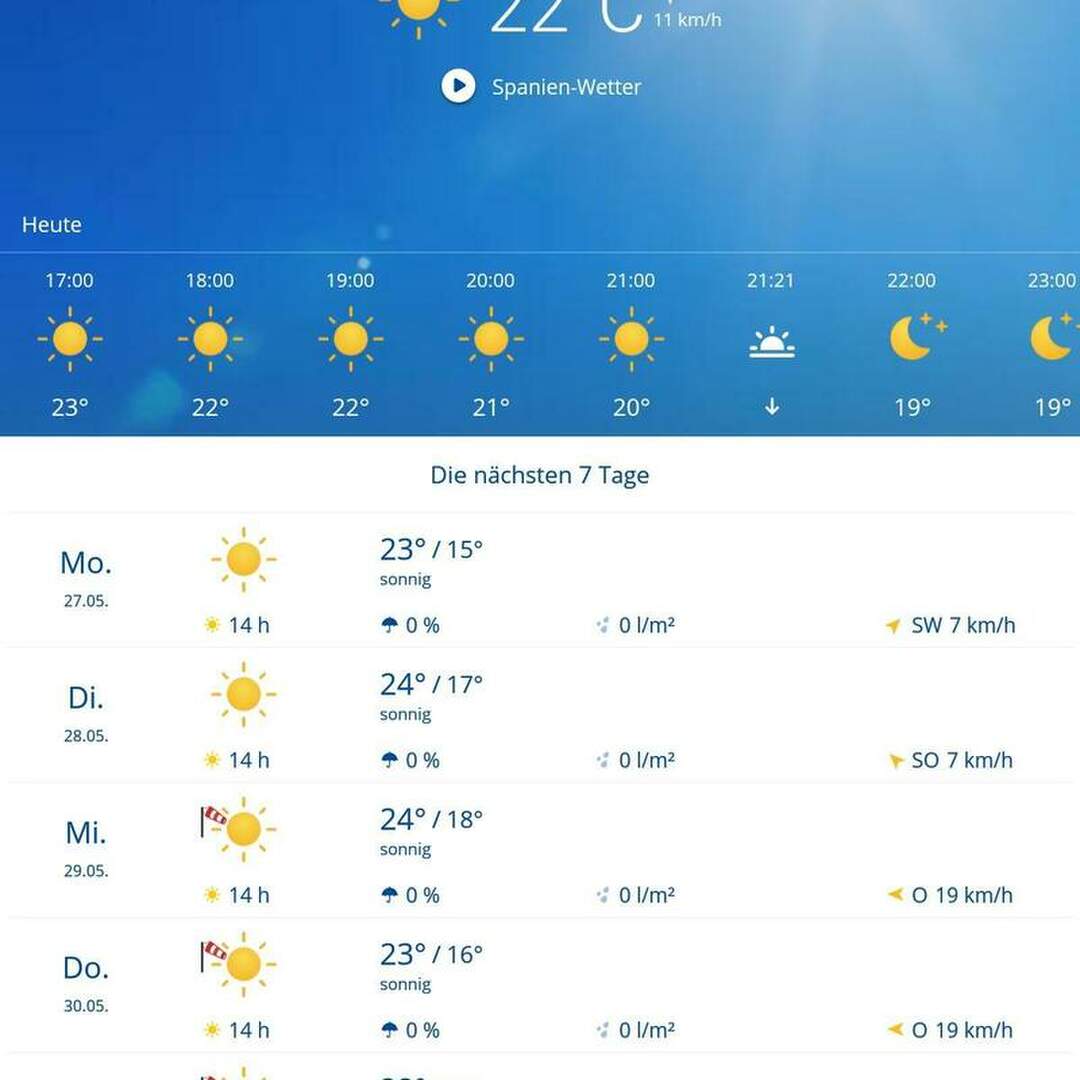Select the 17:00 hourly forecast

pos(70,342)
